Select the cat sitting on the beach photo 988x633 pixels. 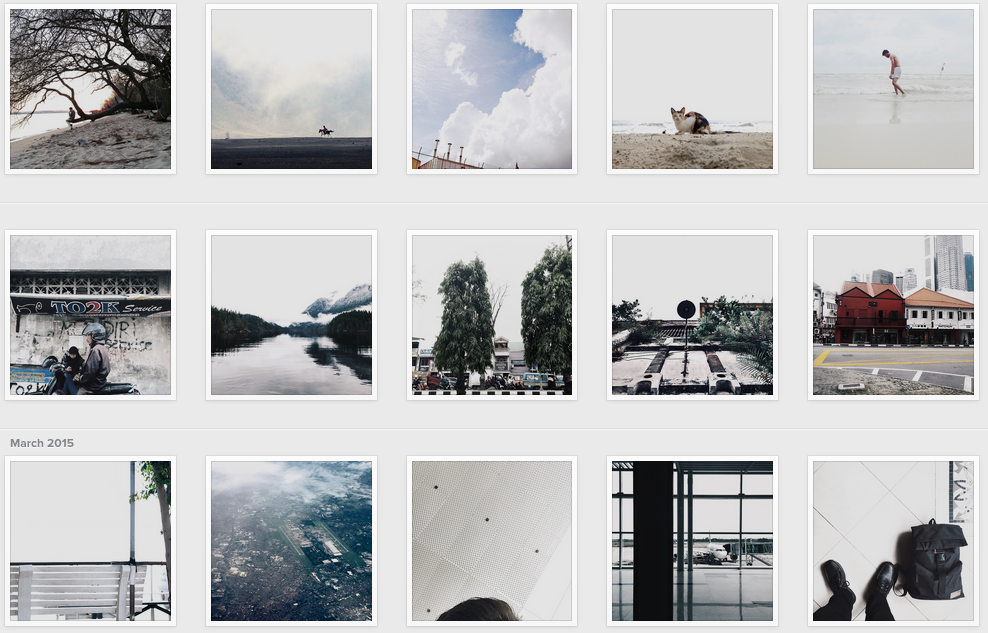click(692, 89)
